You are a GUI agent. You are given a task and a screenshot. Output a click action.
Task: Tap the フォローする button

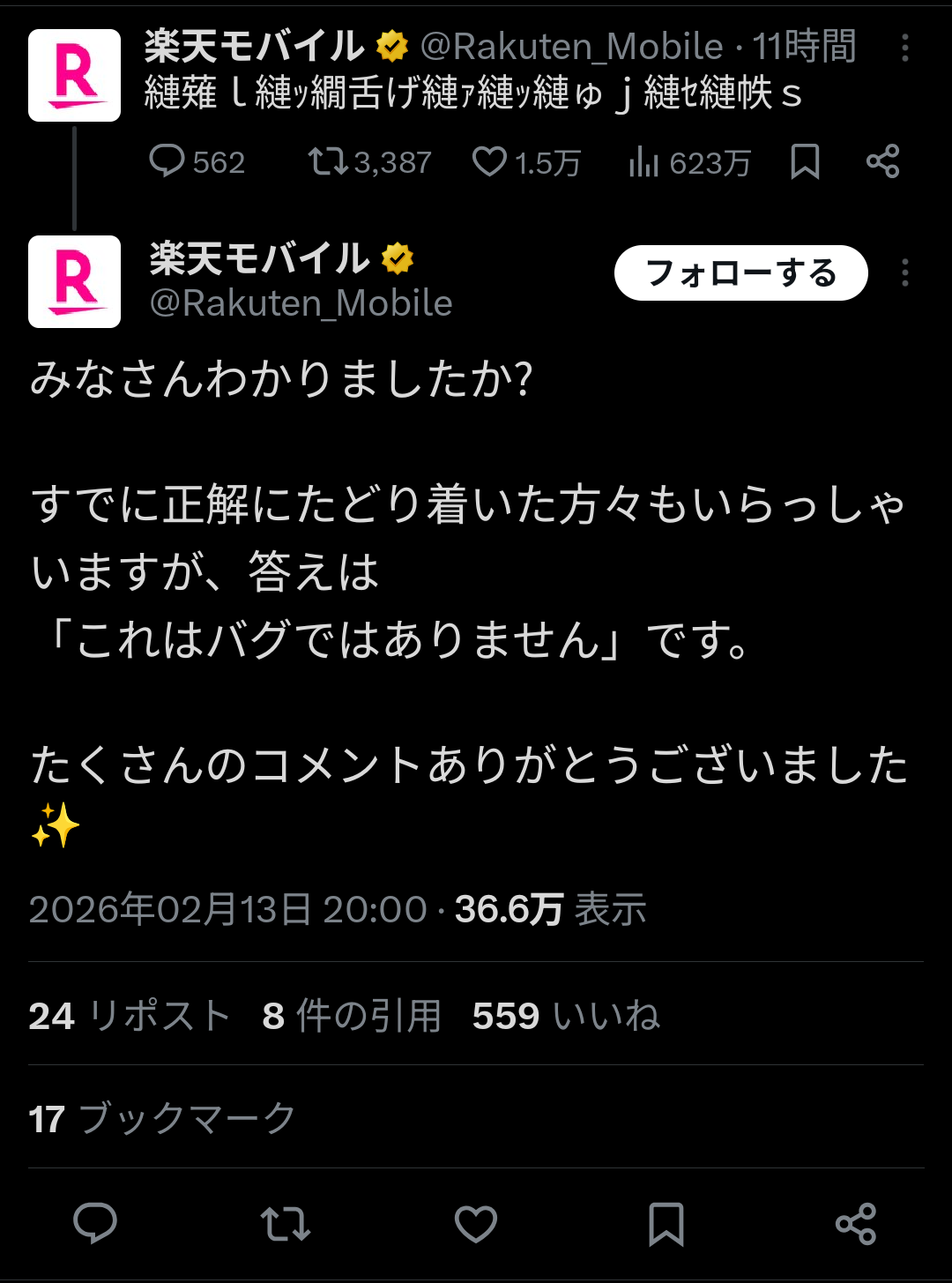pyautogui.click(x=740, y=273)
